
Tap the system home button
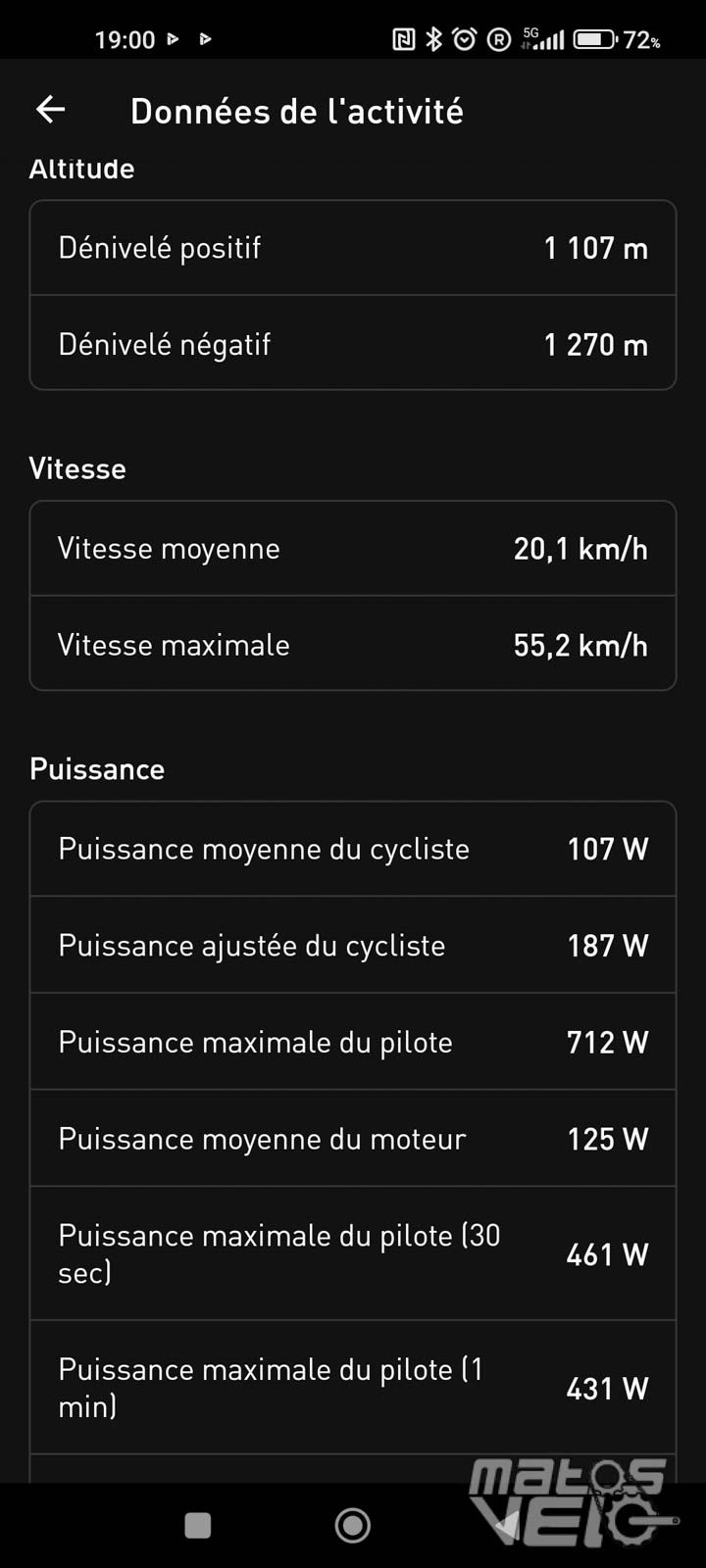pyautogui.click(x=353, y=1525)
